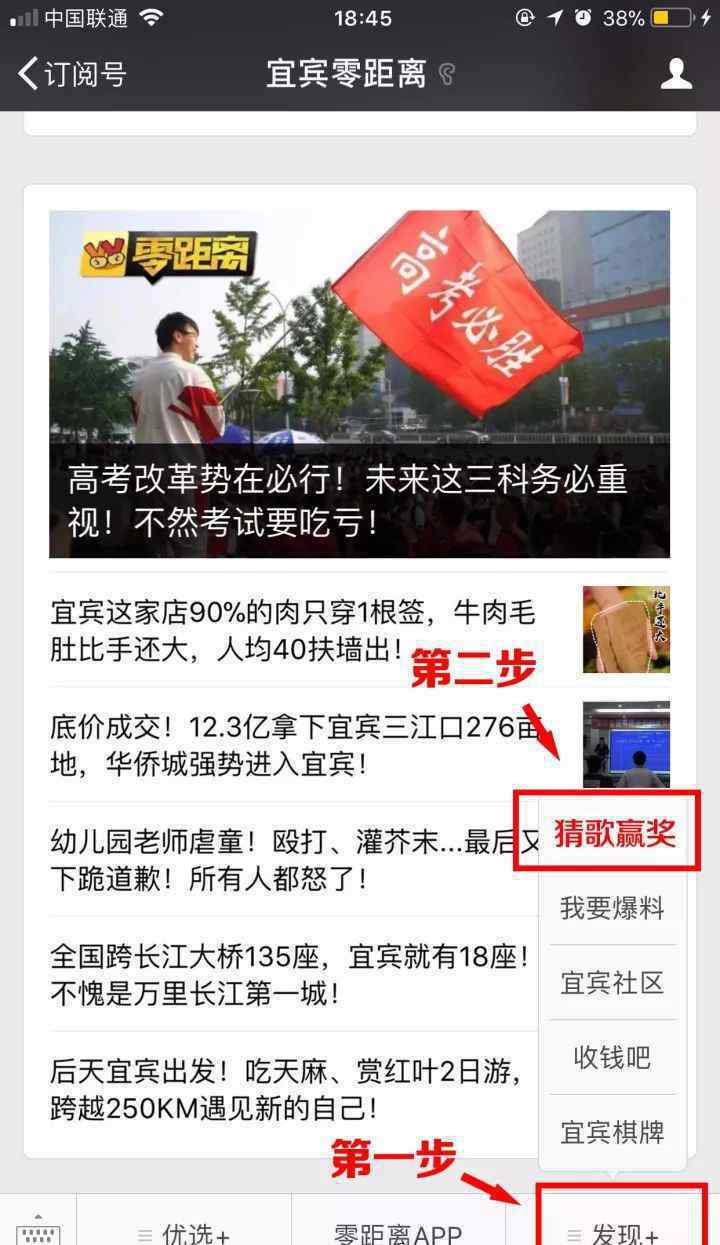Image resolution: width=720 pixels, height=1245 pixels.
Task: View the 幼儿园老师虐童 article
Action: 290,859
